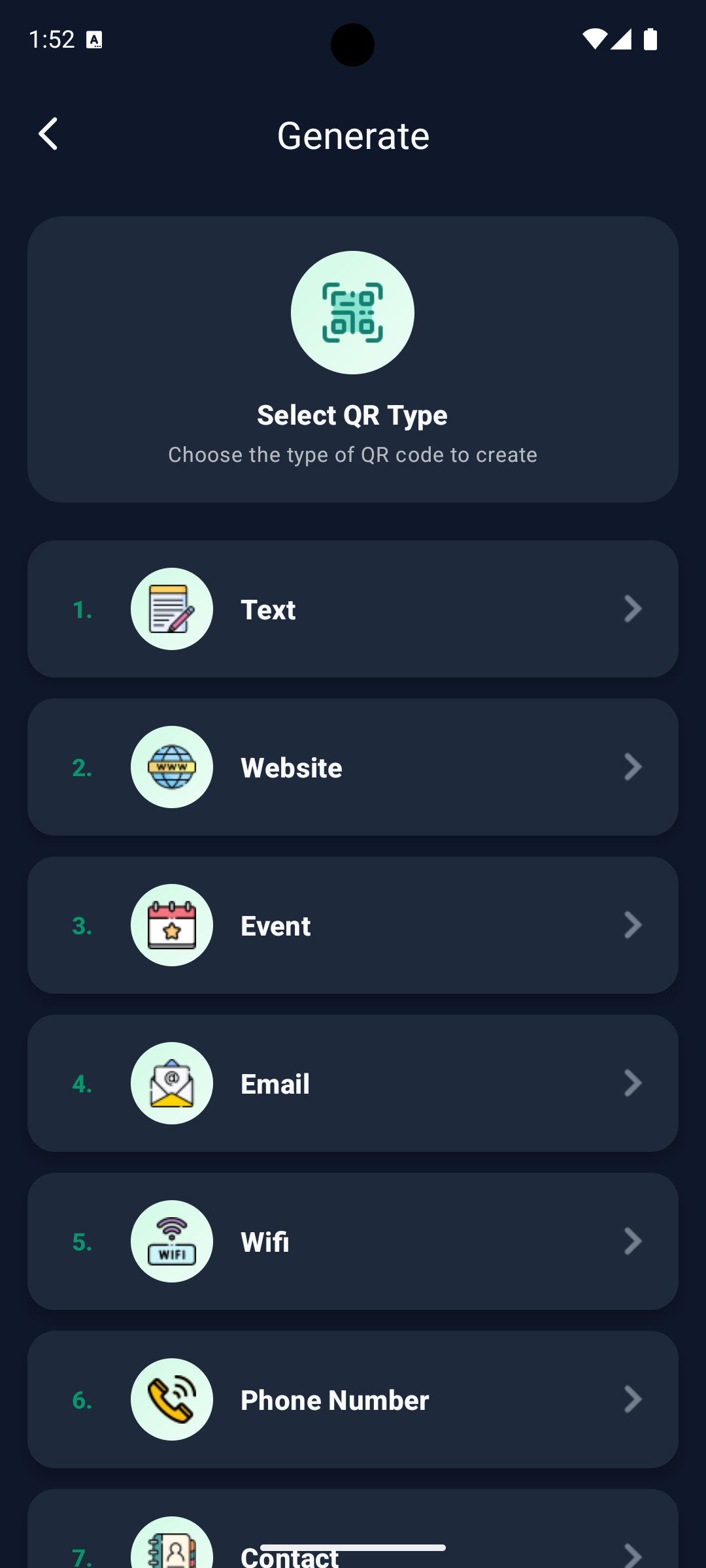Open the Email row chevron
This screenshot has height=1568, width=706.
[631, 1083]
